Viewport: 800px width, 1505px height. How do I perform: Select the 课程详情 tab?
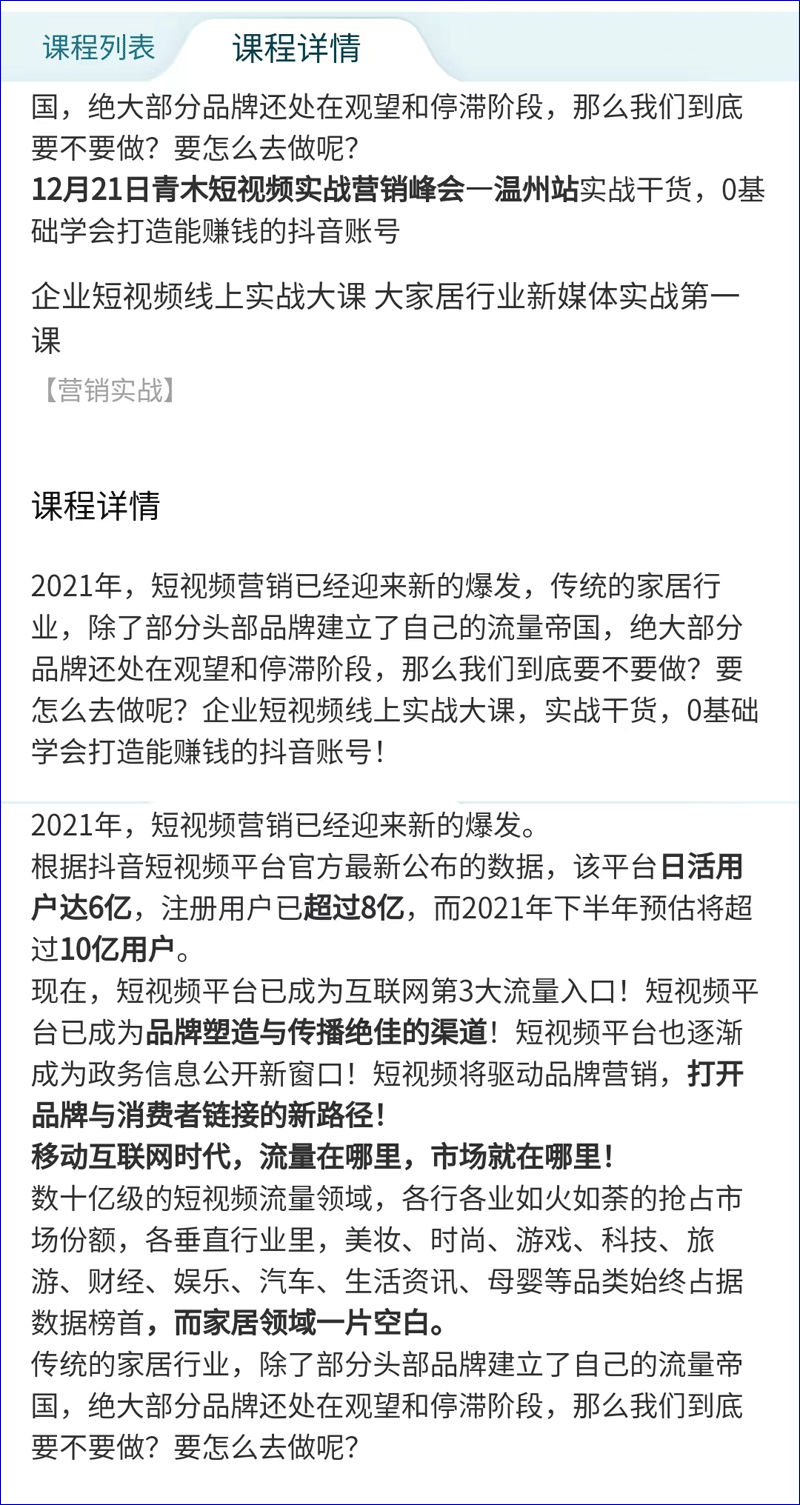pos(297,48)
